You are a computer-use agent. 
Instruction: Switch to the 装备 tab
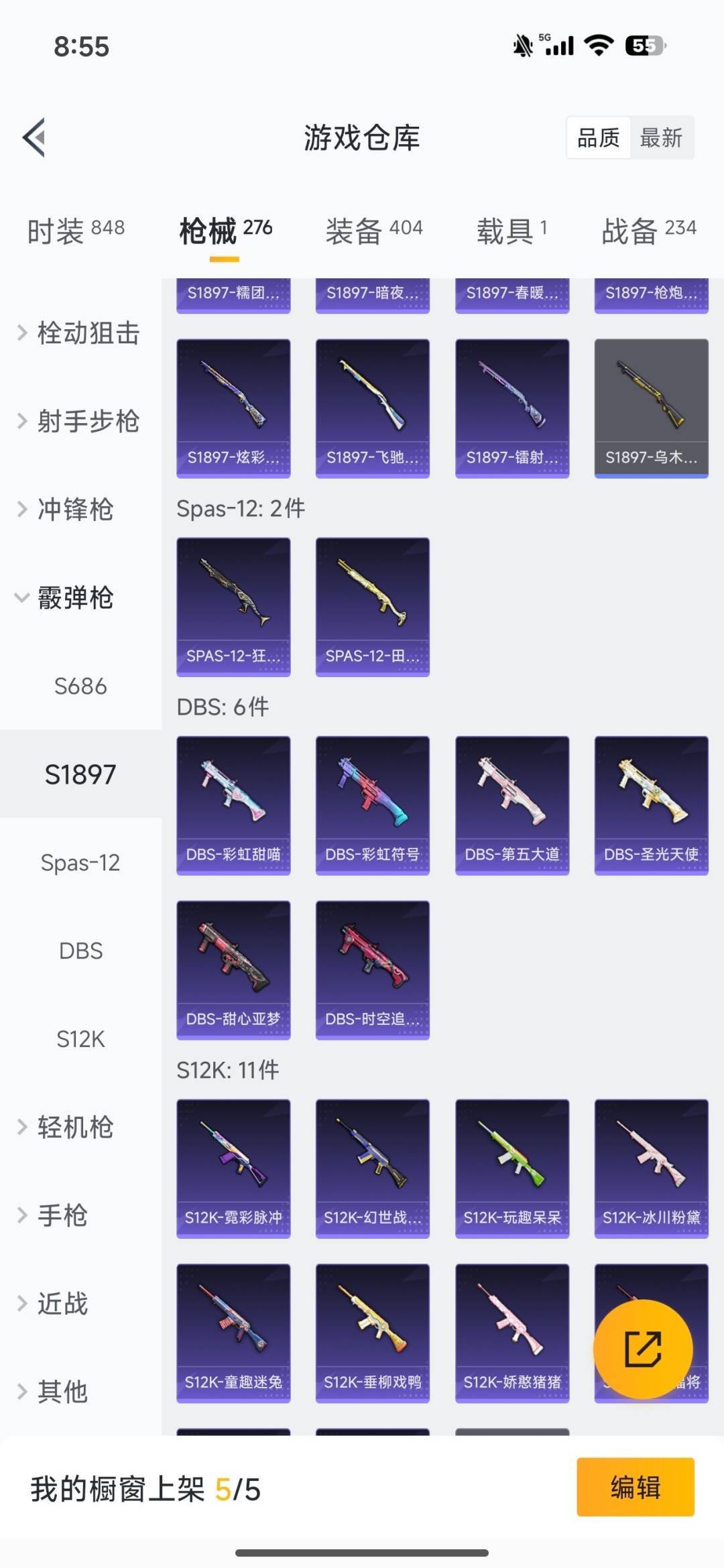coord(373,228)
